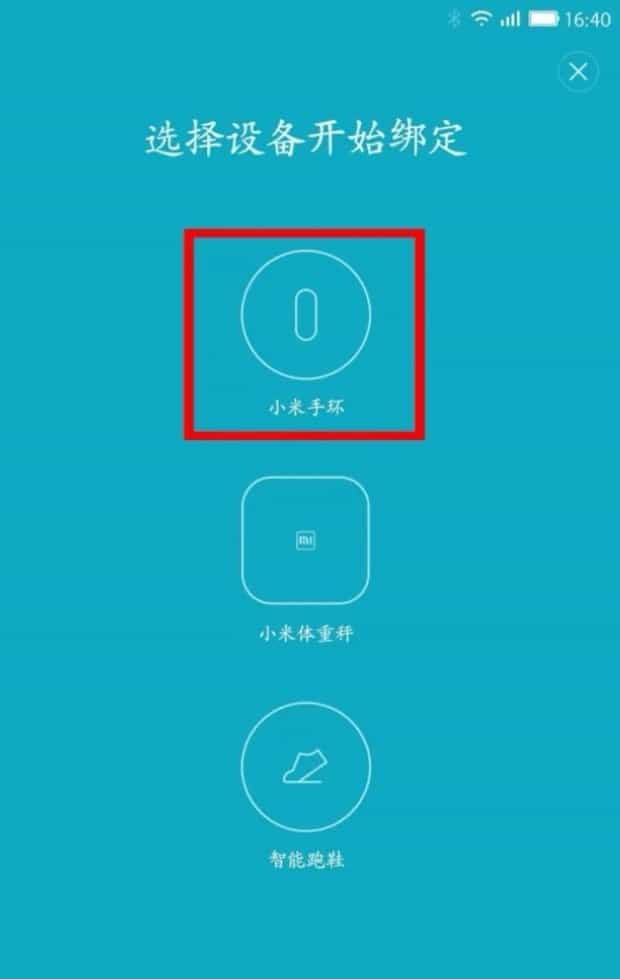This screenshot has width=620, height=979.
Task: Select 小米手环 to bind
Action: tap(305, 317)
